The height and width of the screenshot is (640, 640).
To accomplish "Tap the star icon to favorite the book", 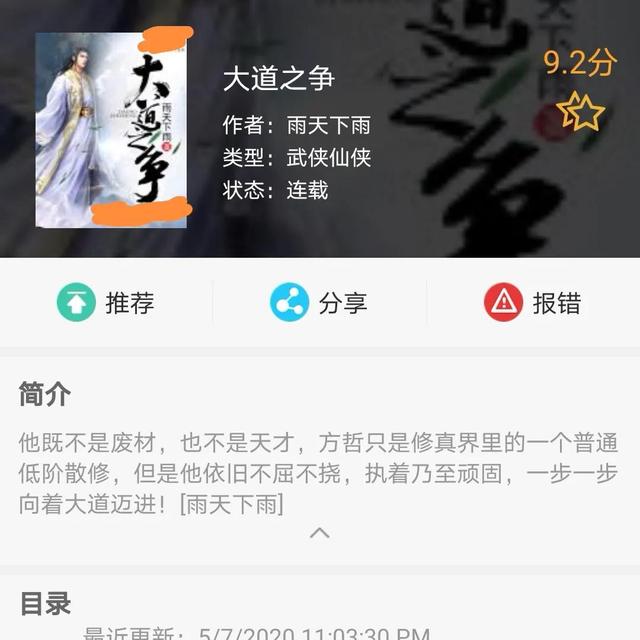I will [x=580, y=112].
